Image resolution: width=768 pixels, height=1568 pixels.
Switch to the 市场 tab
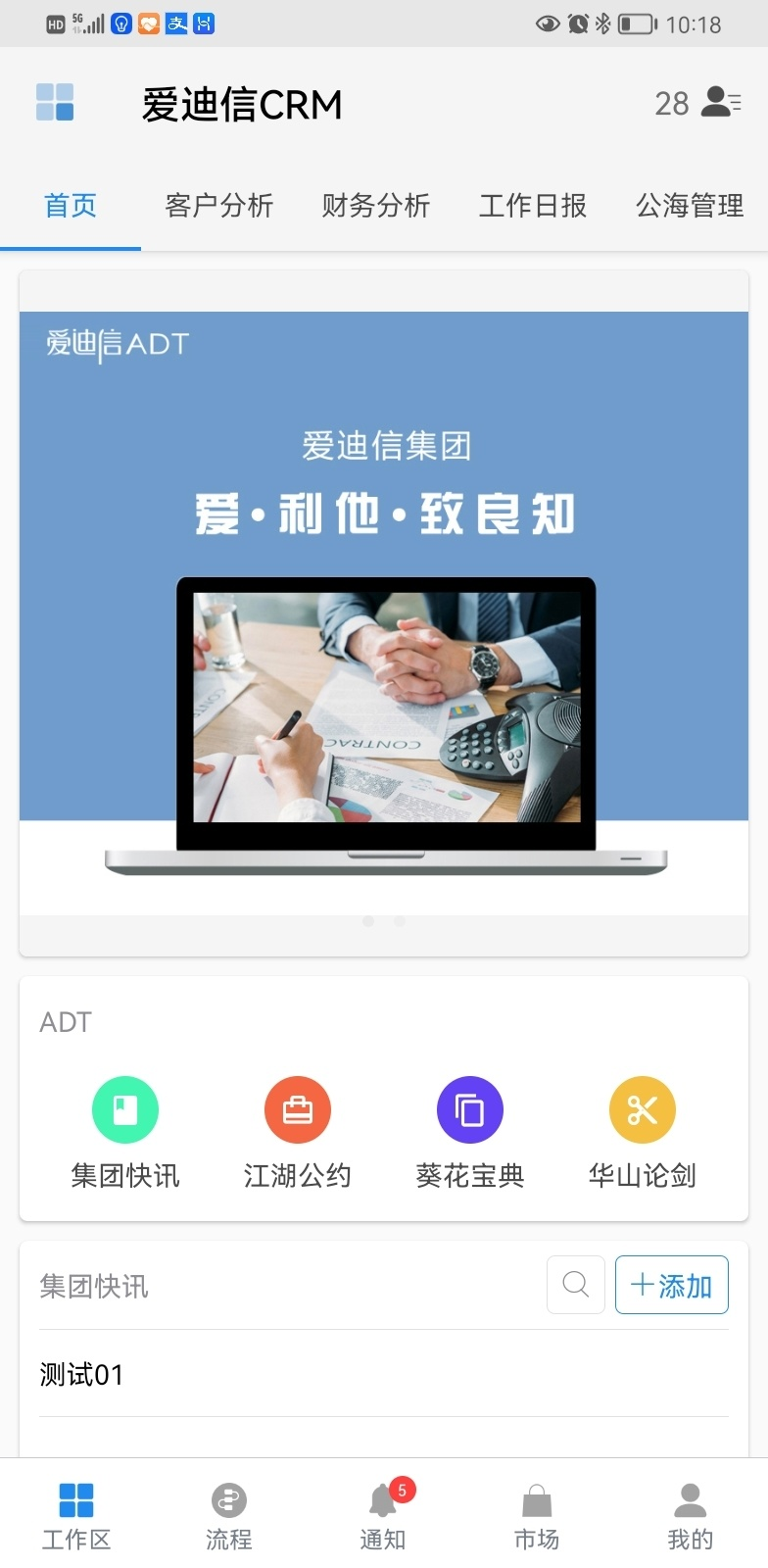pyautogui.click(x=537, y=1515)
